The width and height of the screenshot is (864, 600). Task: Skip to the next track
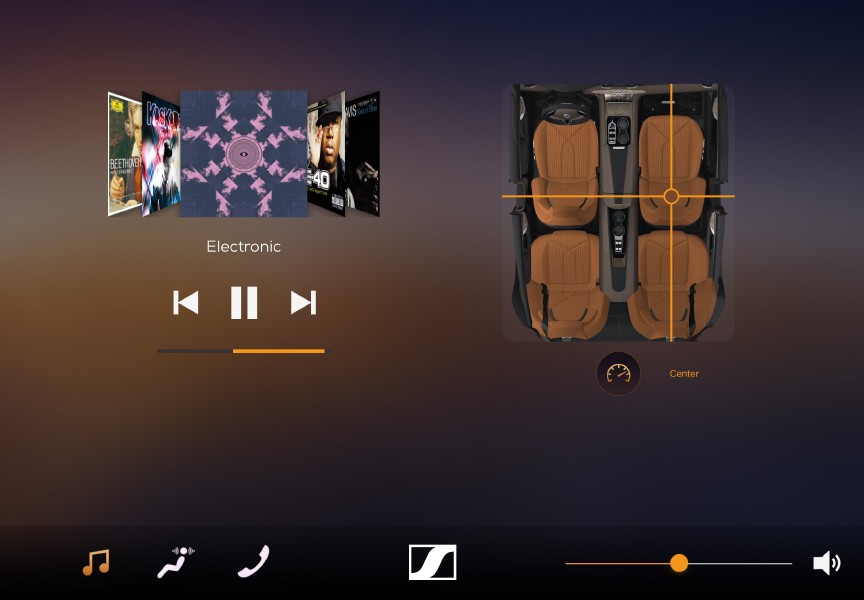(x=303, y=302)
